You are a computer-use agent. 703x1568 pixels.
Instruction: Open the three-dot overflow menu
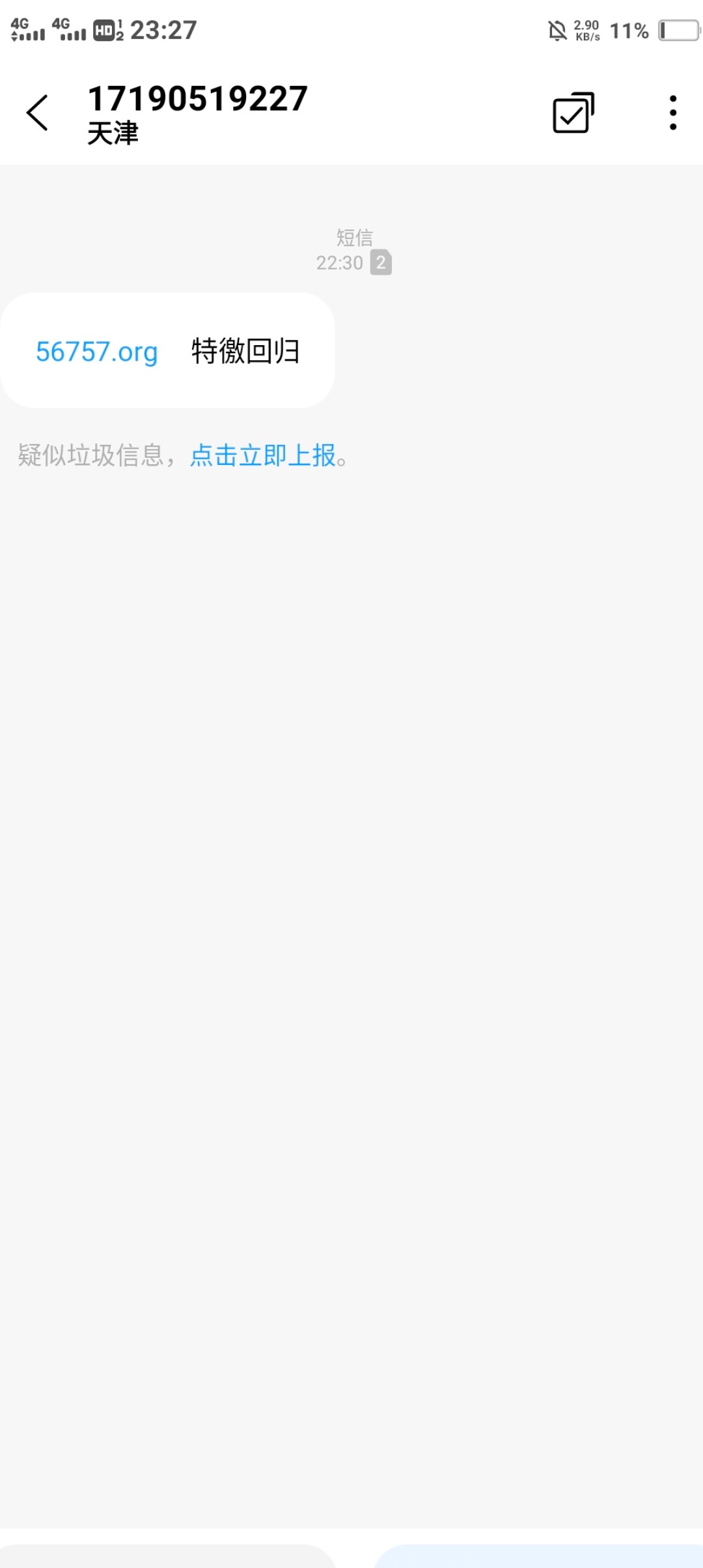coord(673,113)
